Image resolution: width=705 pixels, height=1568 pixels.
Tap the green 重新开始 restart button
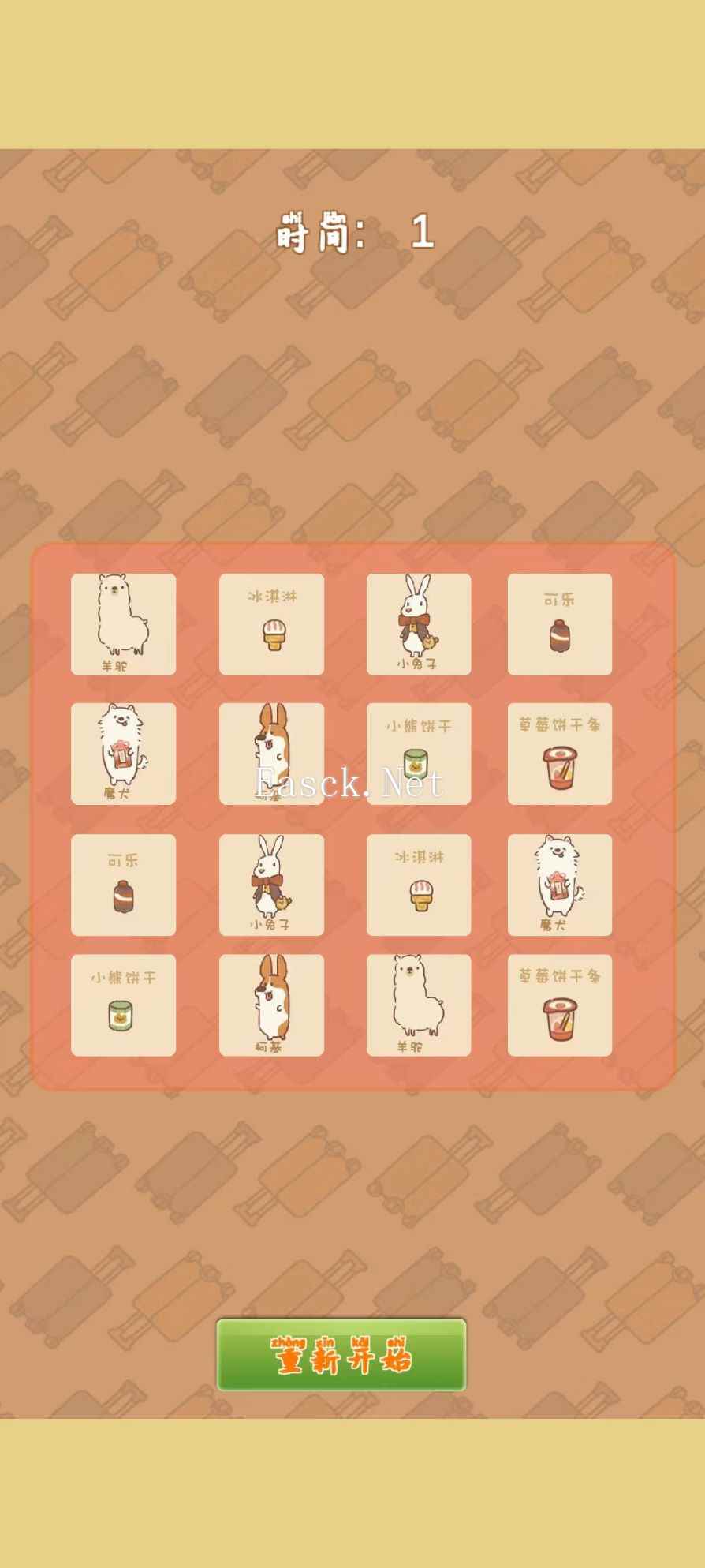pyautogui.click(x=341, y=1354)
